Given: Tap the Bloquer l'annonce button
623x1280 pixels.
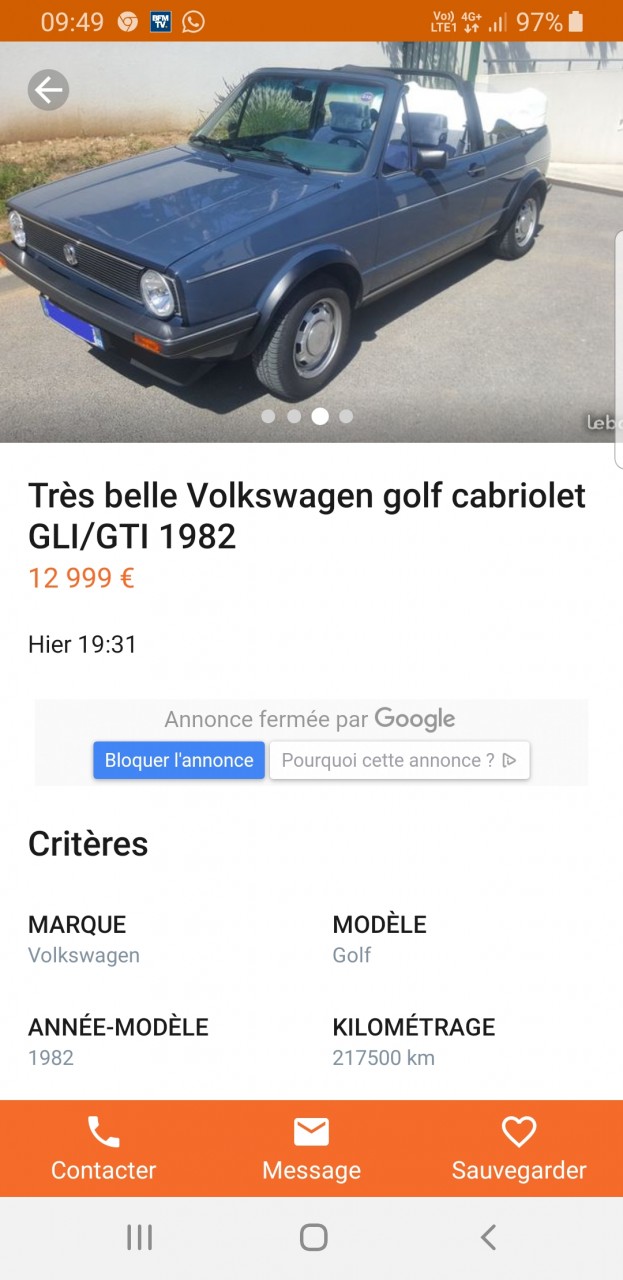Looking at the screenshot, I should pos(179,760).
